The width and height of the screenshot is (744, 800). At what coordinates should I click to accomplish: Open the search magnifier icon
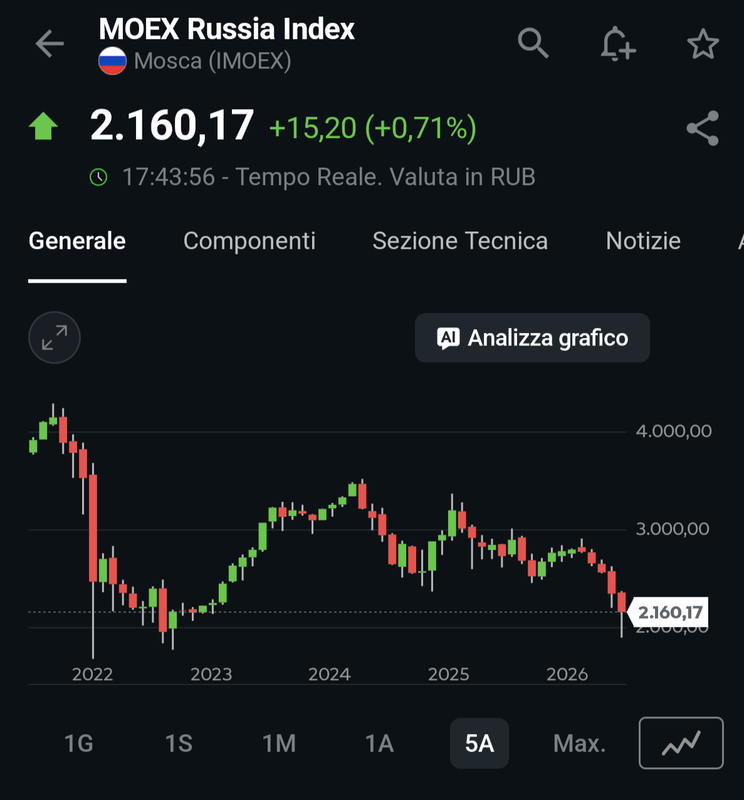tap(533, 43)
